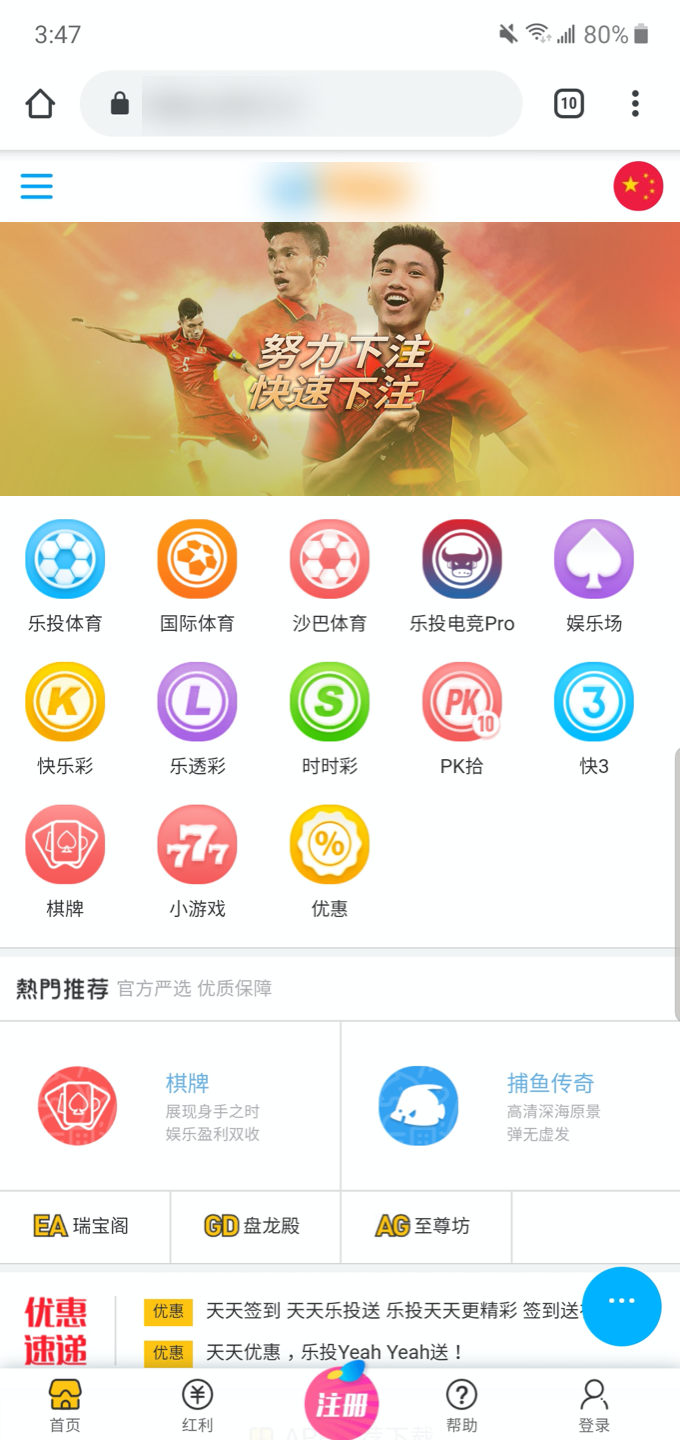Open 捕鱼传奇 recommended card
This screenshot has width=680, height=1440.
[510, 1106]
